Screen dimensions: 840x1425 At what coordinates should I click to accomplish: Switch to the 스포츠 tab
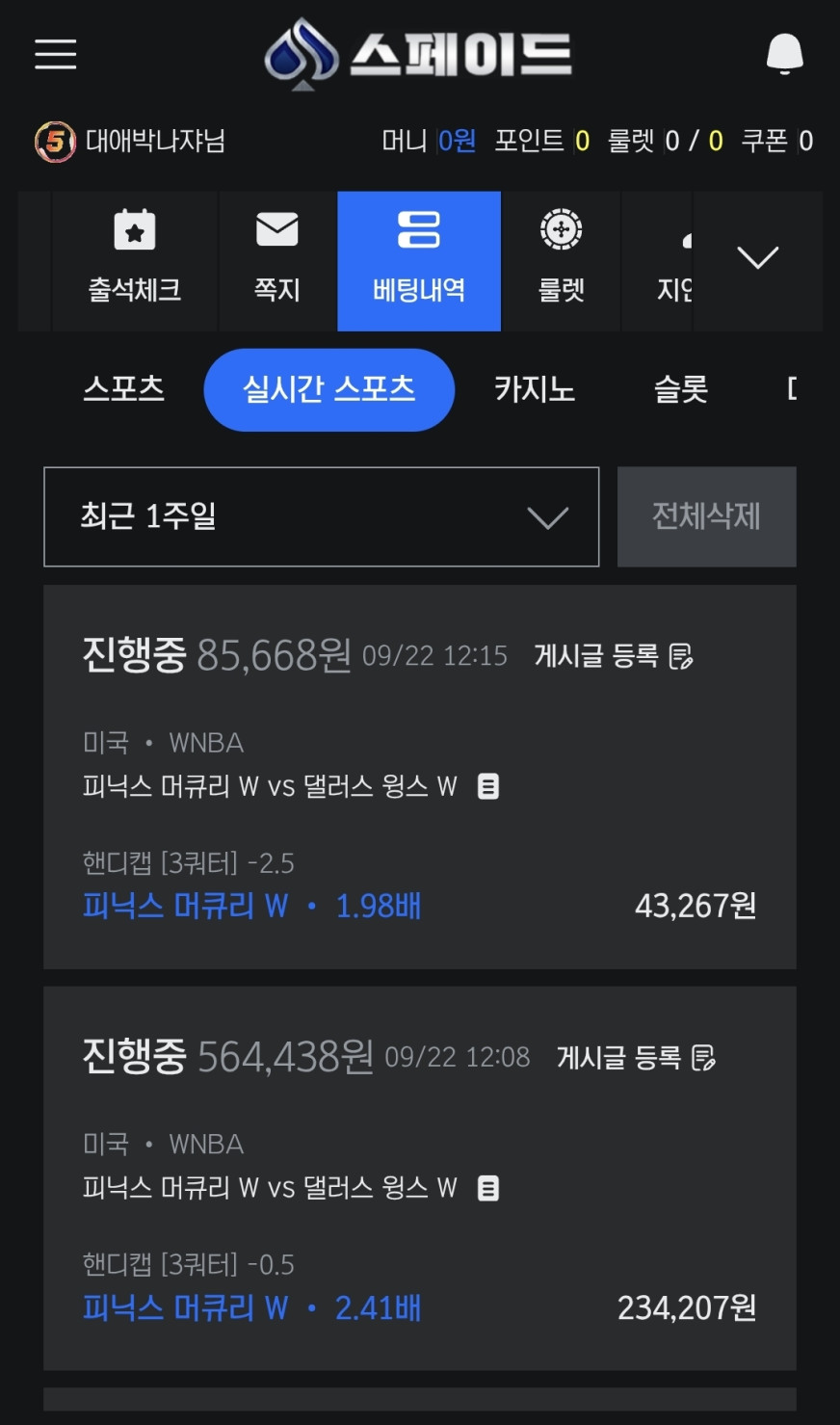tap(124, 389)
